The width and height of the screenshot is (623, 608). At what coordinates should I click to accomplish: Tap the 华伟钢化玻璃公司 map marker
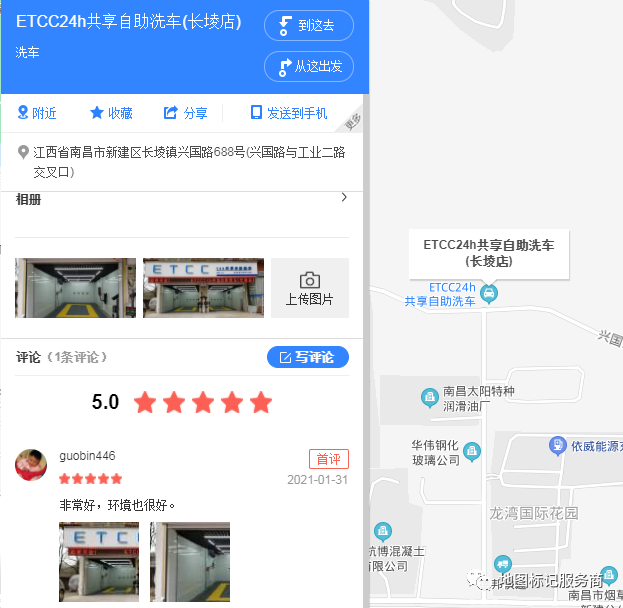click(x=475, y=451)
